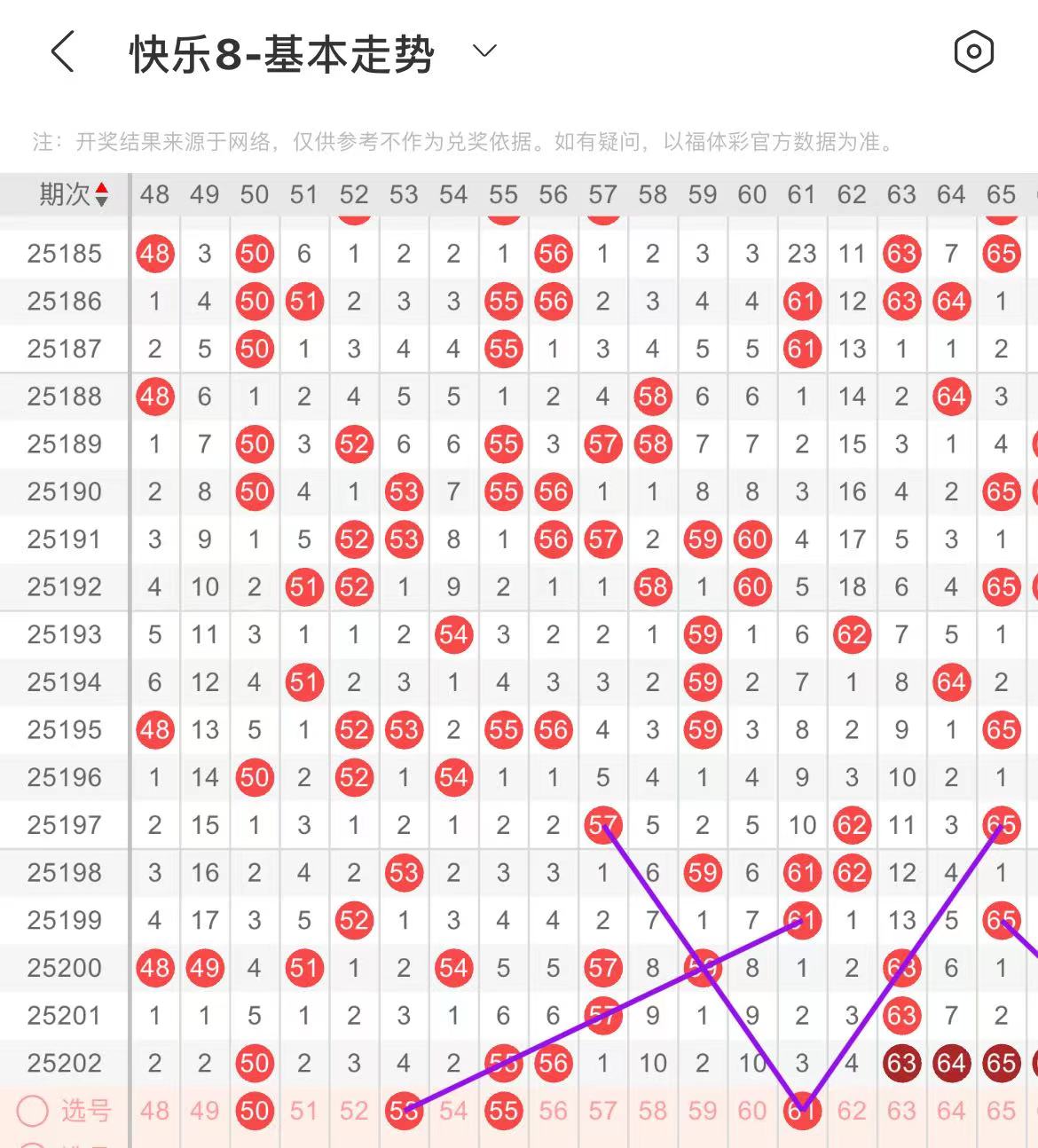Screen dimensions: 1038x1148
Task: Go back from the trend chart
Action: tap(62, 52)
